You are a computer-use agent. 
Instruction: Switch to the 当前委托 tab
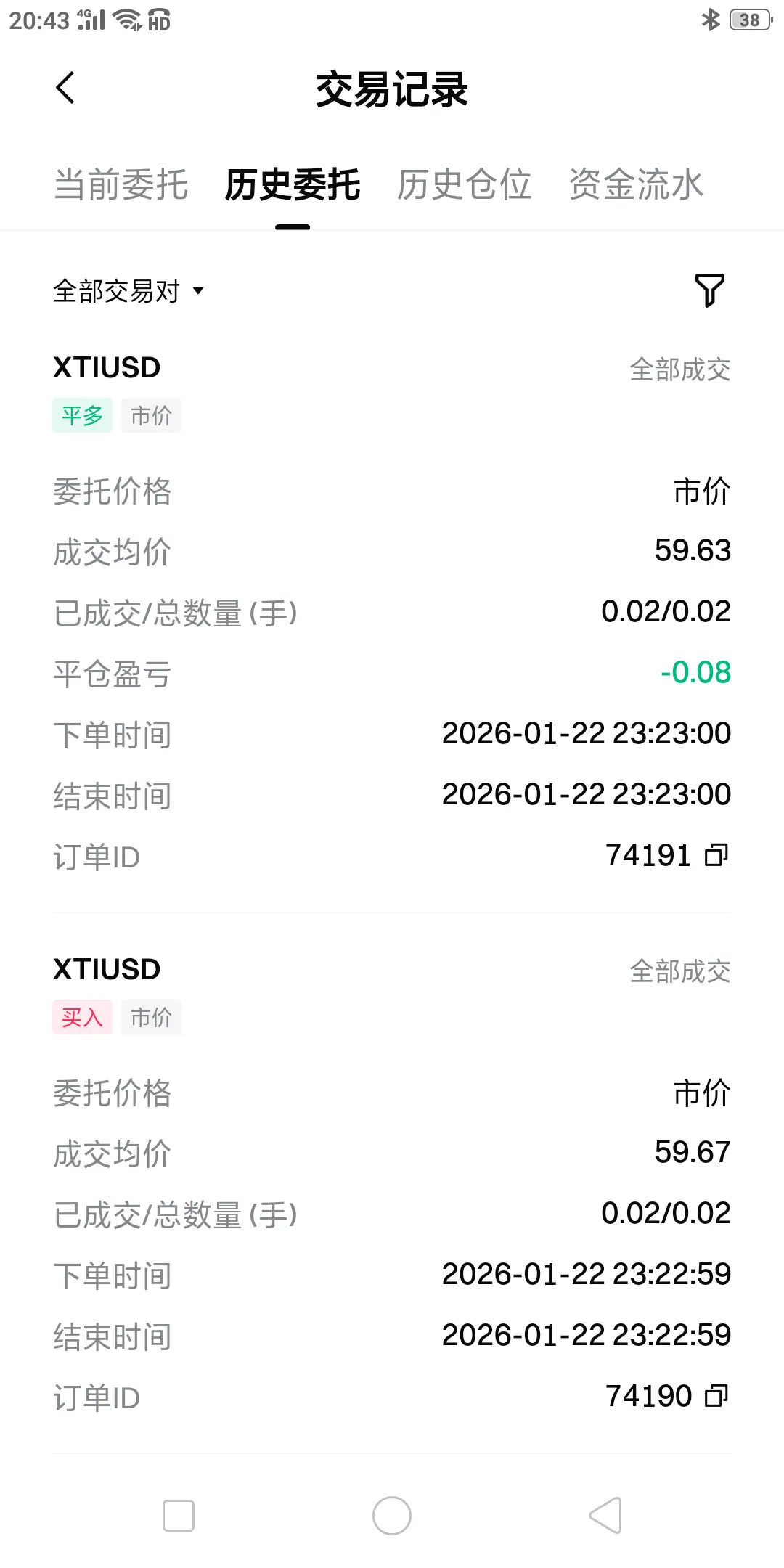[x=121, y=184]
